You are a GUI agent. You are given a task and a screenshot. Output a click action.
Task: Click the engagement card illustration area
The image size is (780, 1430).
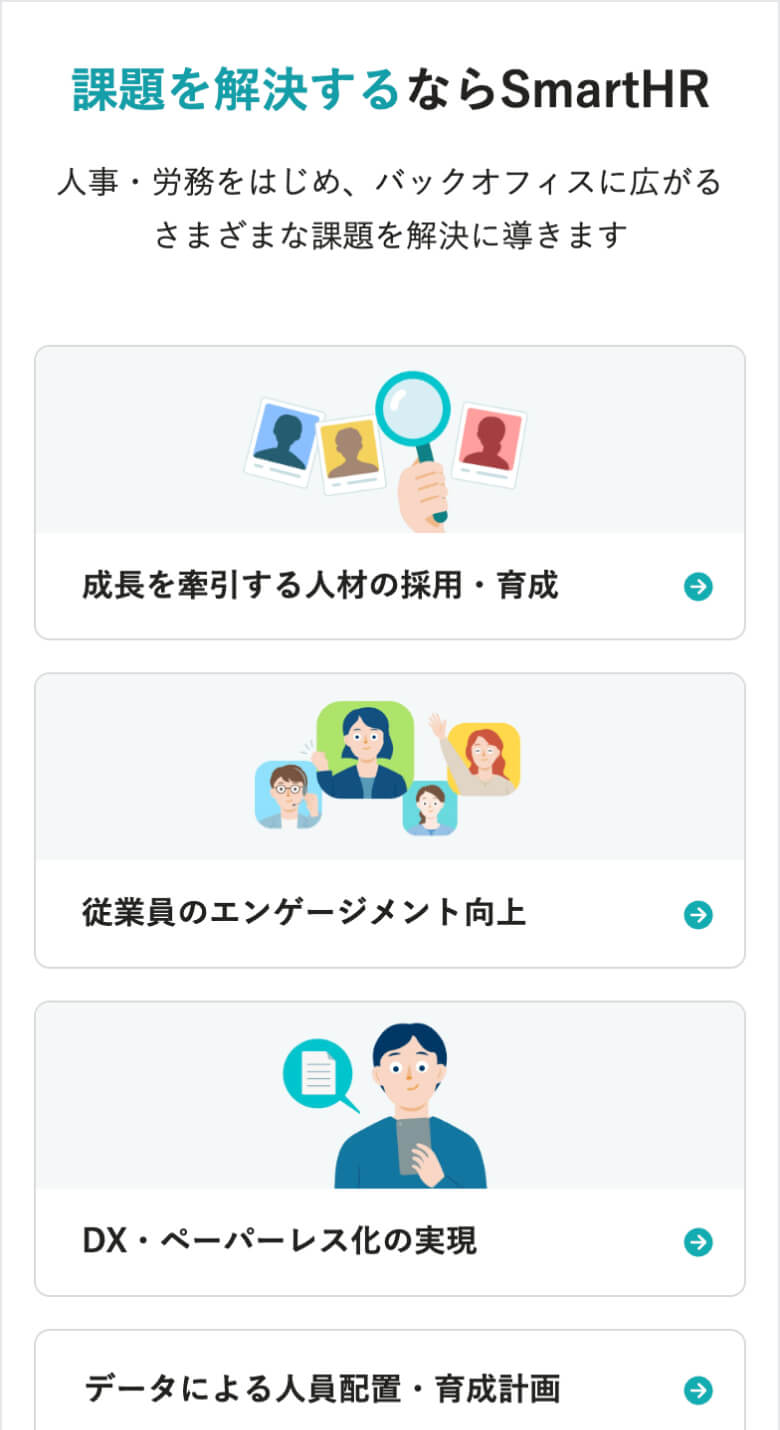coord(390,765)
